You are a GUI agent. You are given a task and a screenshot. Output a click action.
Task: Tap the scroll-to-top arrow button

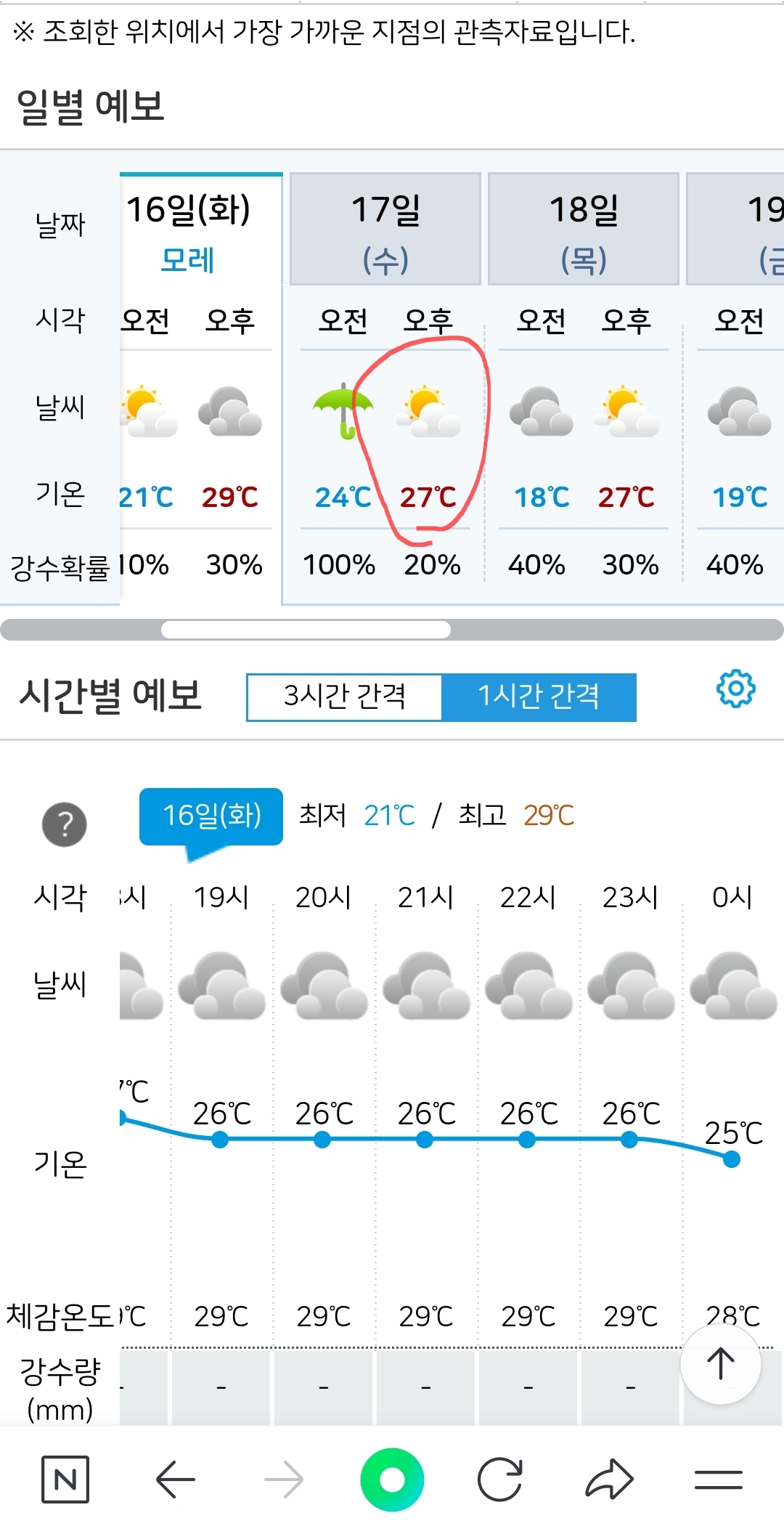[x=720, y=1364]
